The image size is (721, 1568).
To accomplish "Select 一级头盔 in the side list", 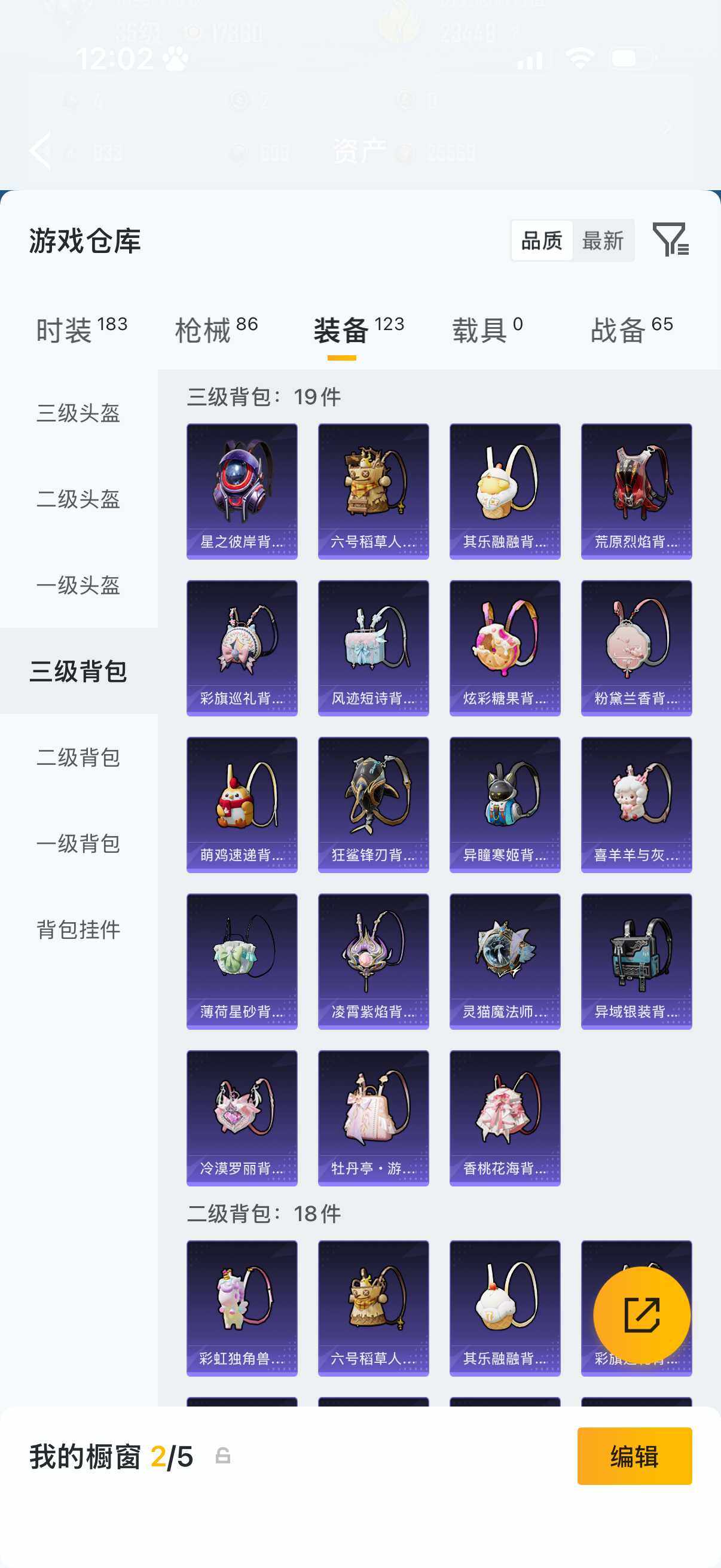I will coord(78,585).
